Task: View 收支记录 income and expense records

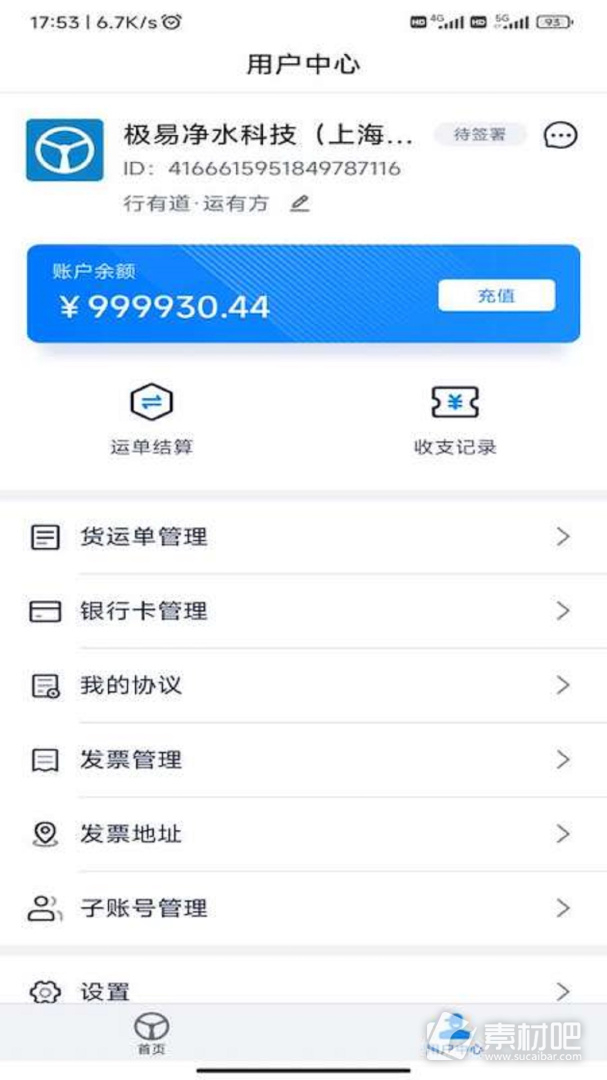Action: point(455,419)
